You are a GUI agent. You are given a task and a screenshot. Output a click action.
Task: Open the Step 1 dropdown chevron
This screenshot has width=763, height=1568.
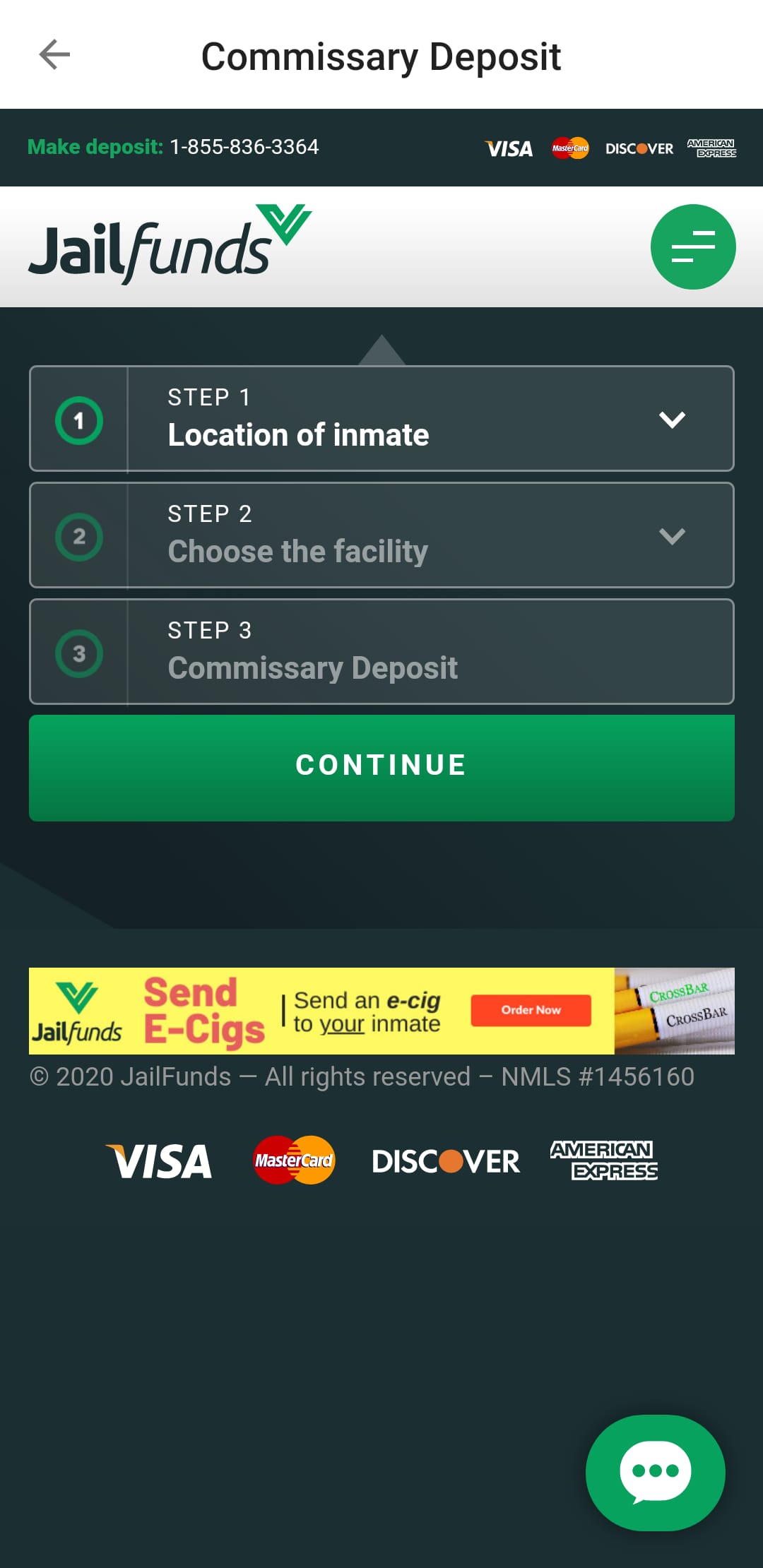[673, 419]
